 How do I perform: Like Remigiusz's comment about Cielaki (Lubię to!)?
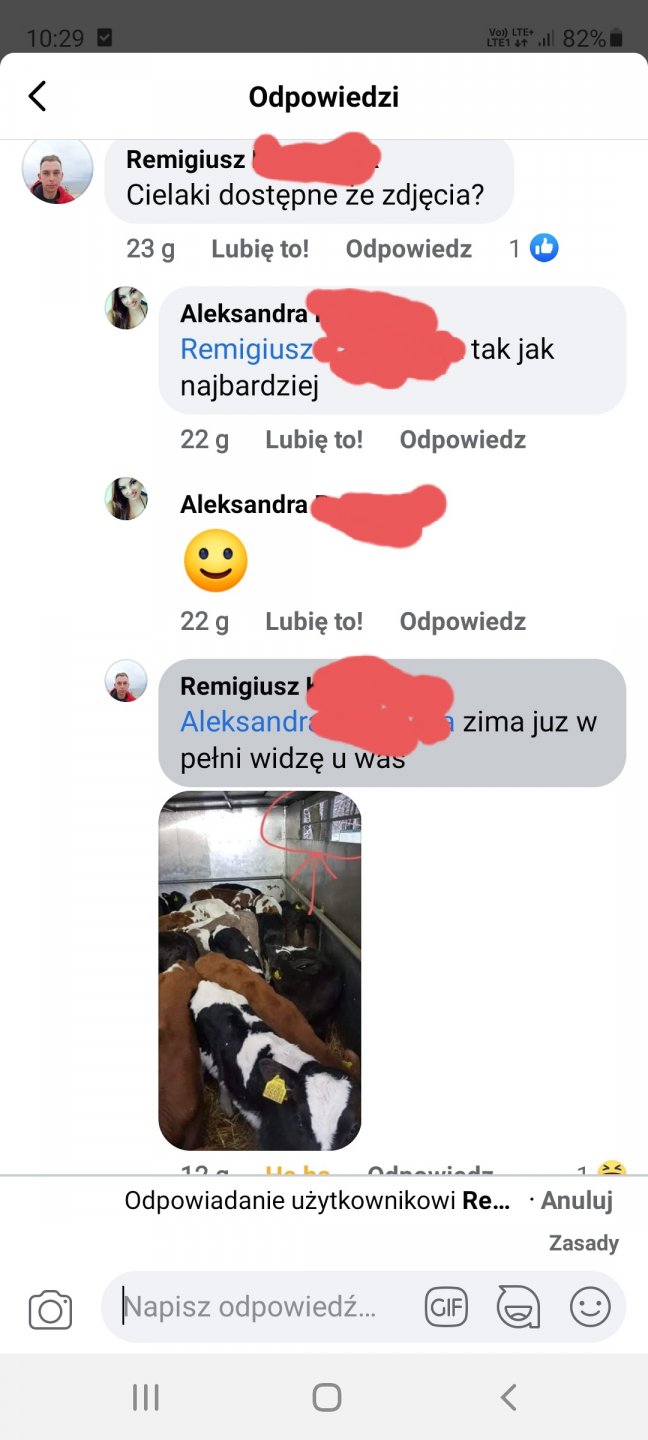260,249
